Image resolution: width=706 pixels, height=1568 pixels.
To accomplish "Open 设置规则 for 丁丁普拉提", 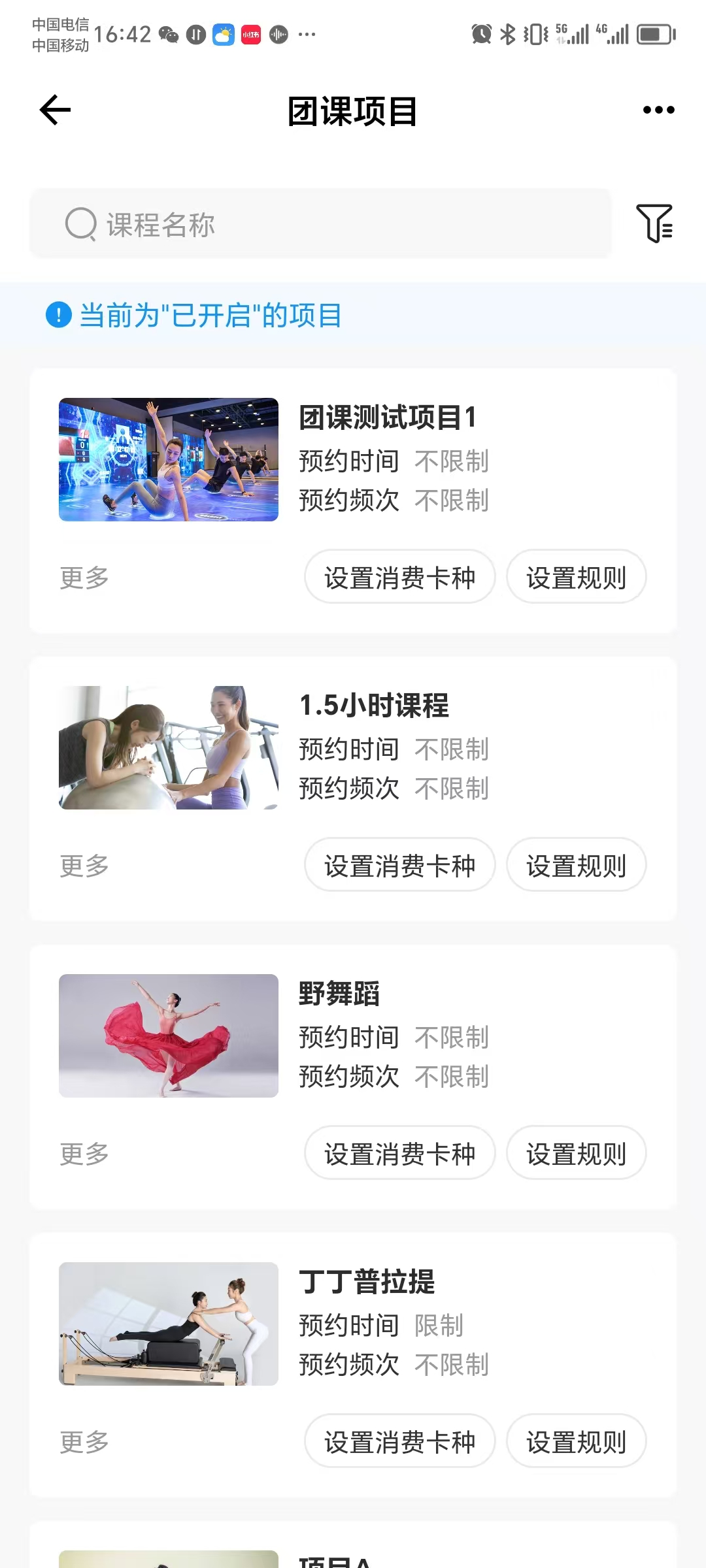I will click(x=577, y=1441).
